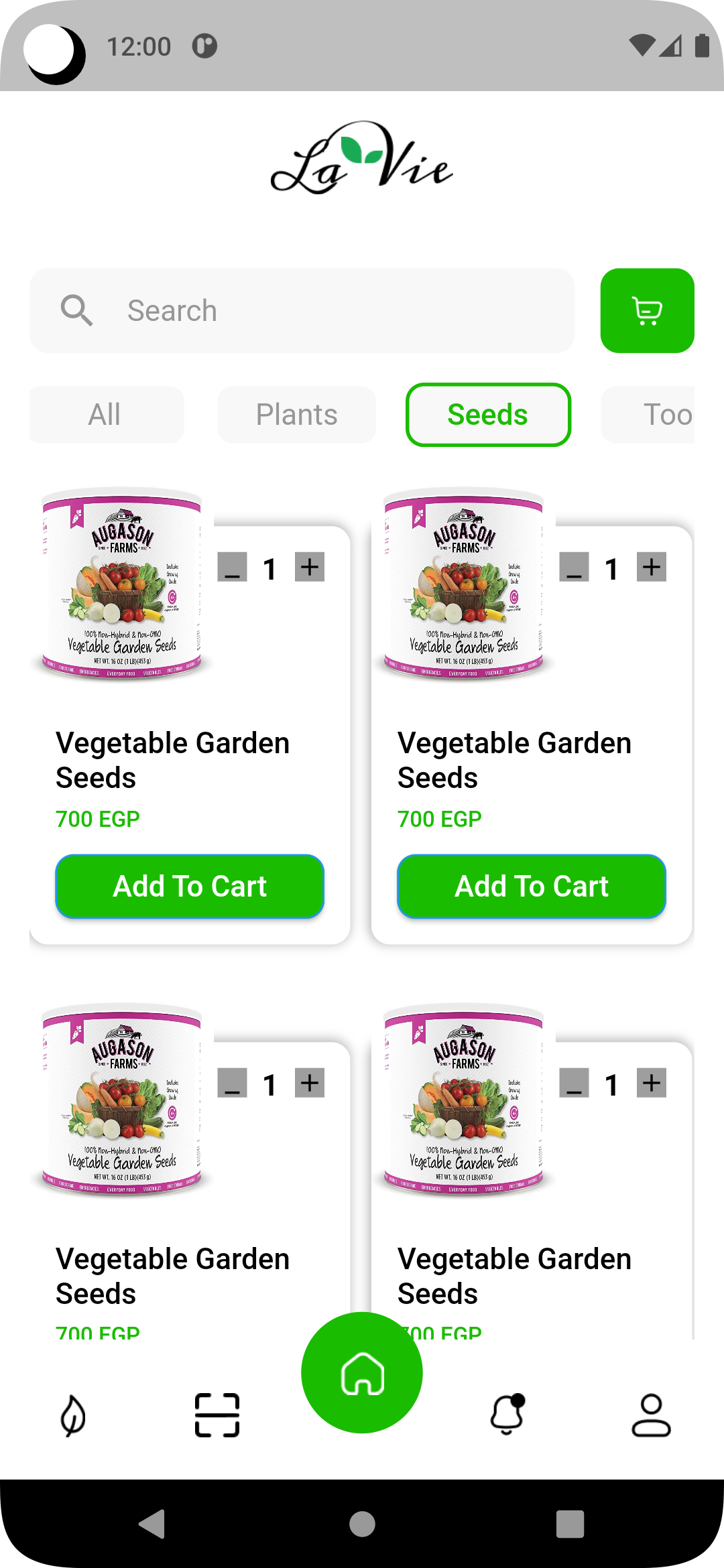Select the Plants category chip
The height and width of the screenshot is (1568, 724).
(x=296, y=415)
